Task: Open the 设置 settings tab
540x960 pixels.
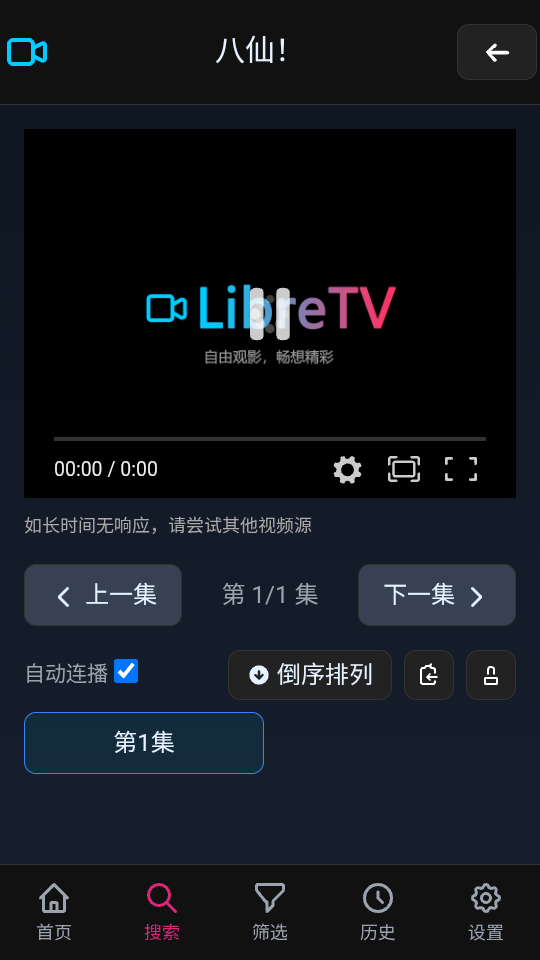Action: [486, 912]
